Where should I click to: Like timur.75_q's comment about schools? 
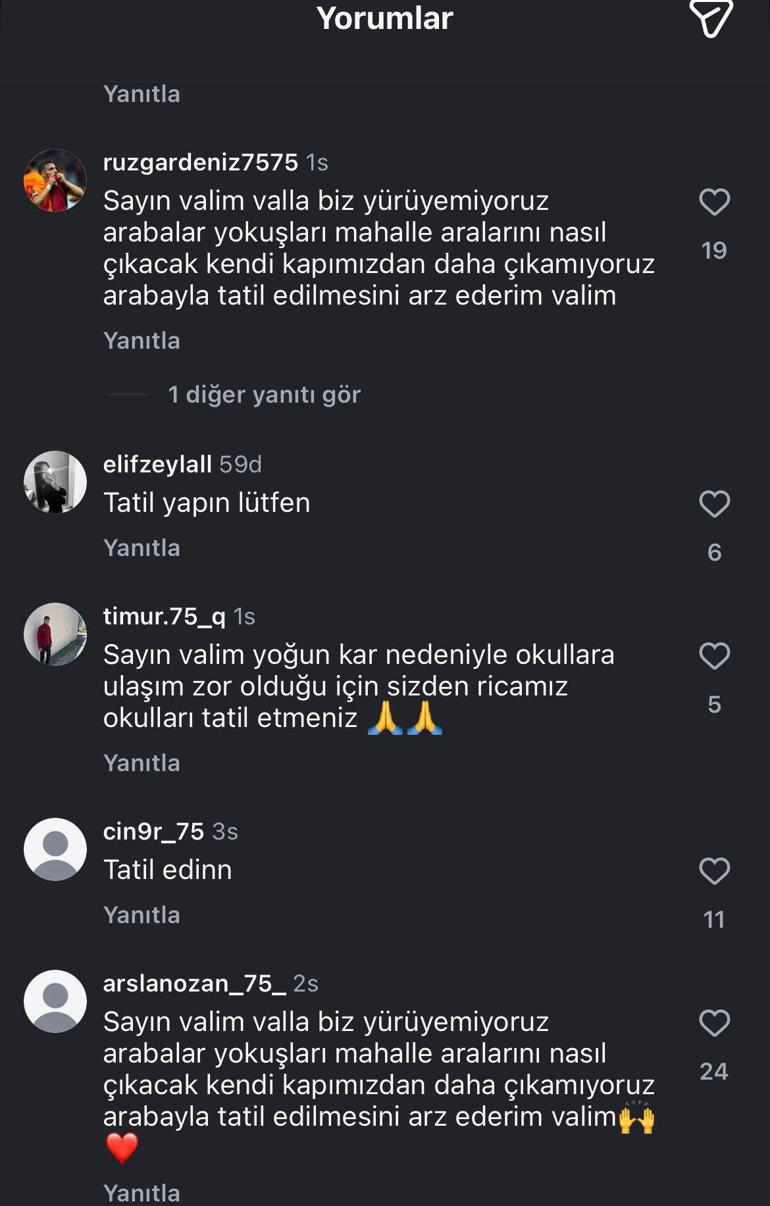[x=714, y=656]
